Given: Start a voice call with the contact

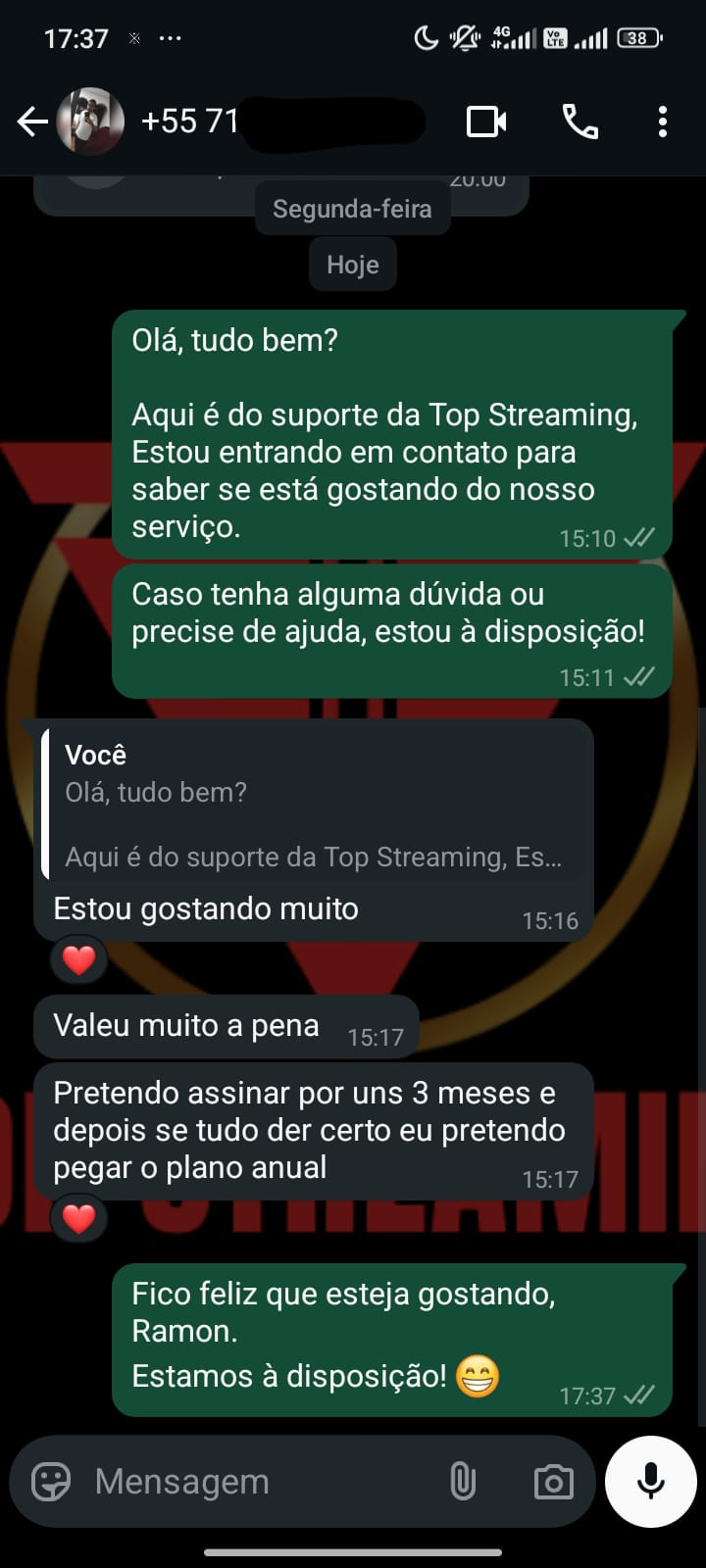Looking at the screenshot, I should tap(580, 122).
